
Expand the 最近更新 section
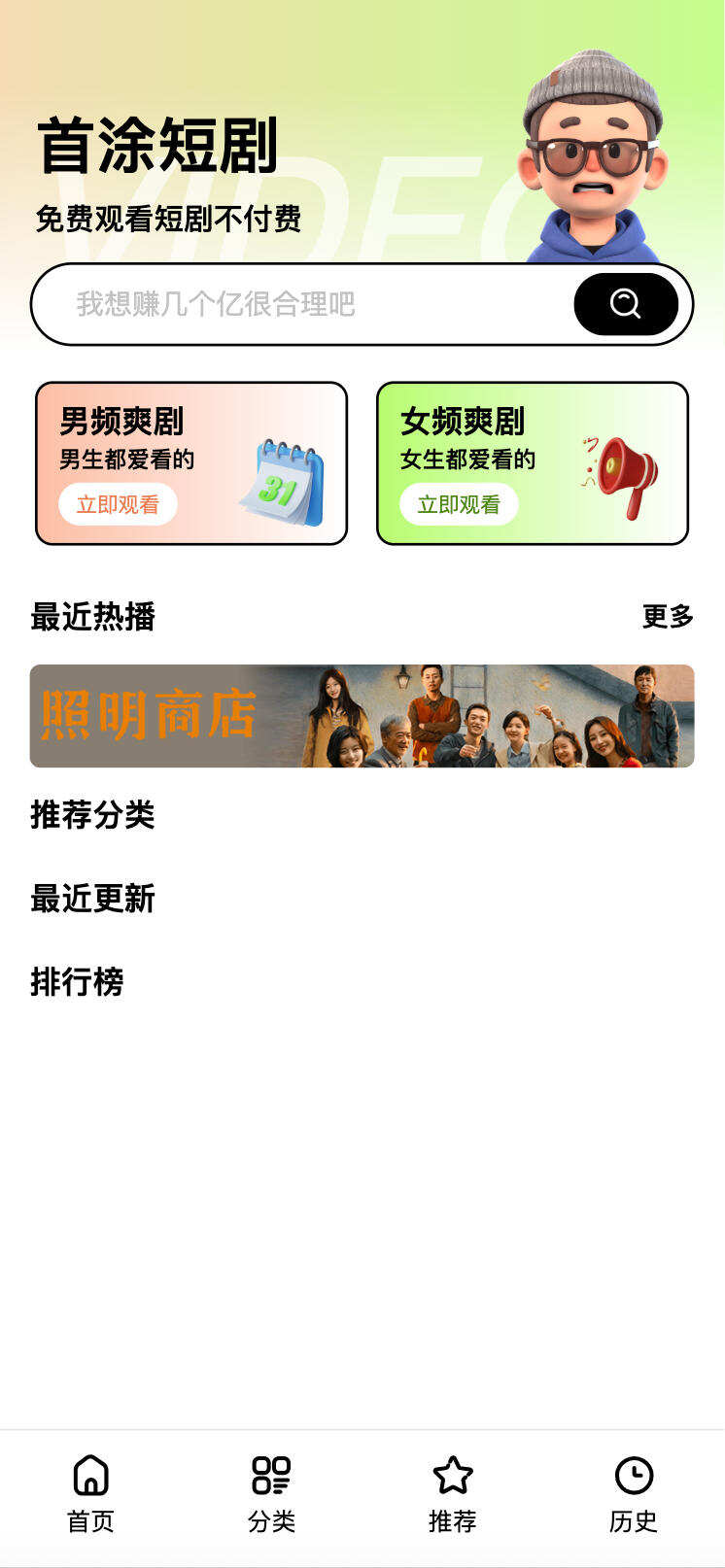tap(94, 901)
